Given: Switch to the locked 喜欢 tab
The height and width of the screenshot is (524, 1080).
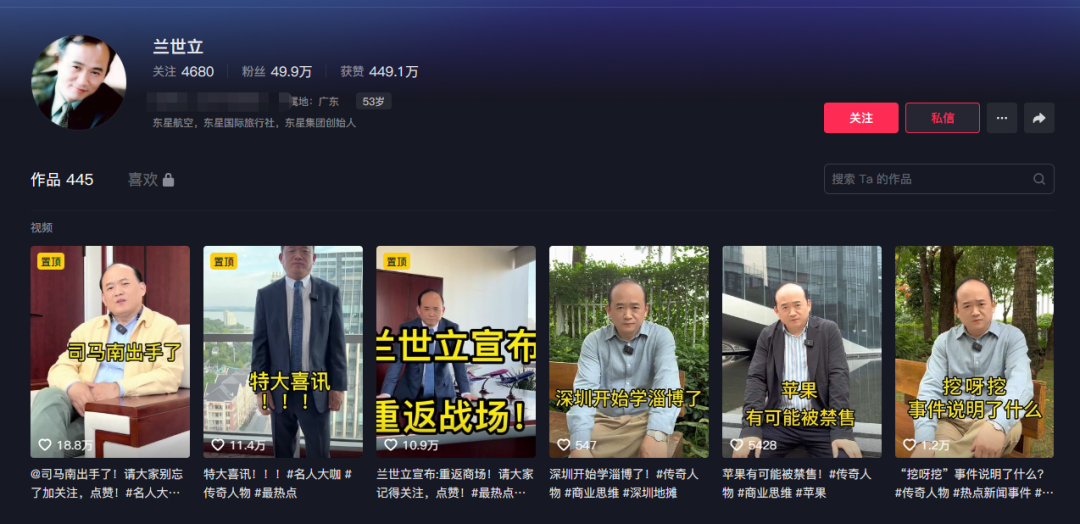Looking at the screenshot, I should coord(151,180).
